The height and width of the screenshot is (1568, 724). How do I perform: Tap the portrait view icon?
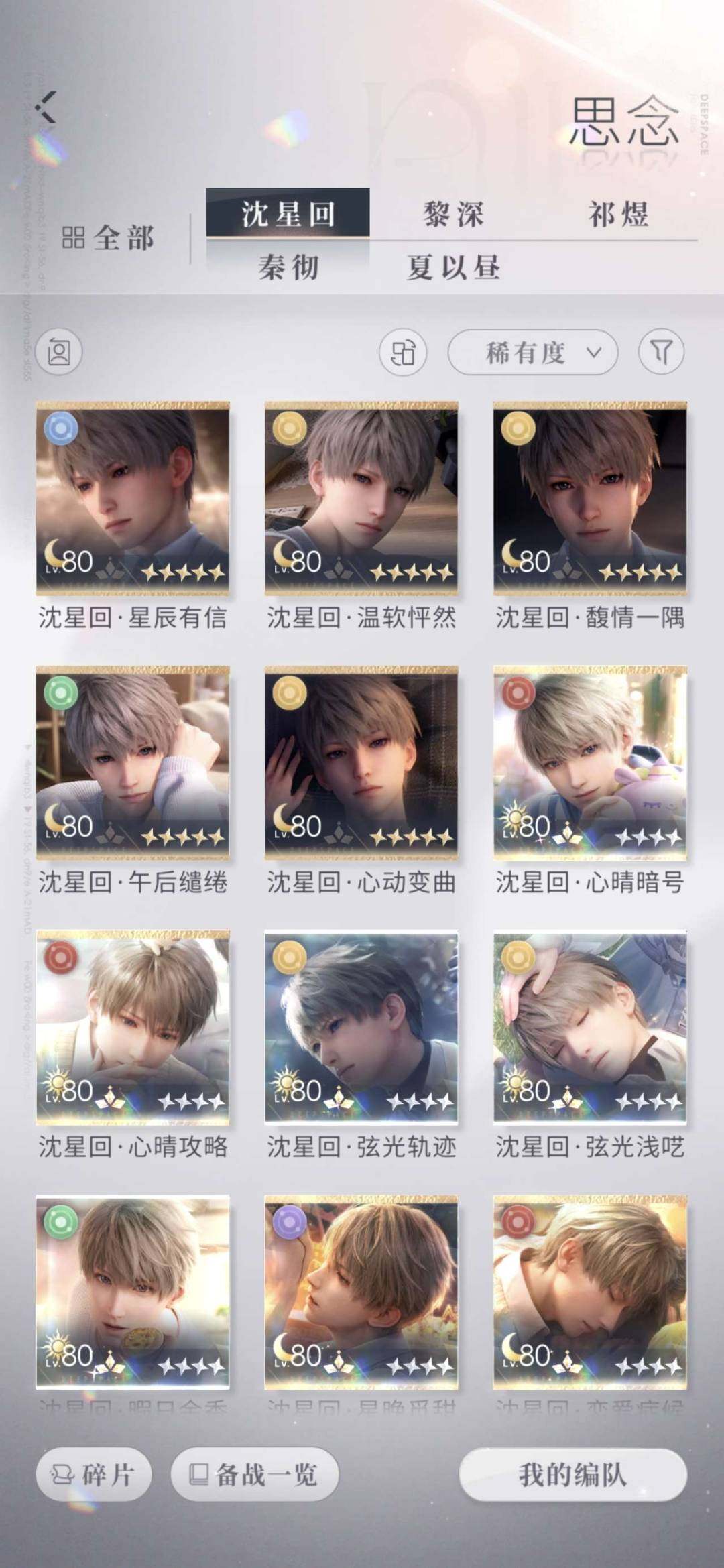click(59, 352)
